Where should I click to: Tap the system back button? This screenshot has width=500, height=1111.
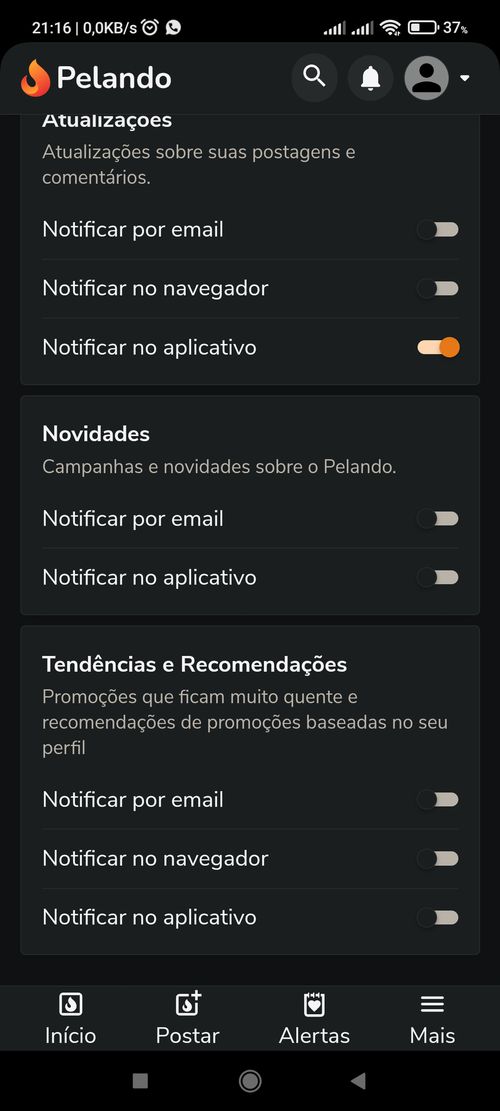pyautogui.click(x=358, y=1081)
